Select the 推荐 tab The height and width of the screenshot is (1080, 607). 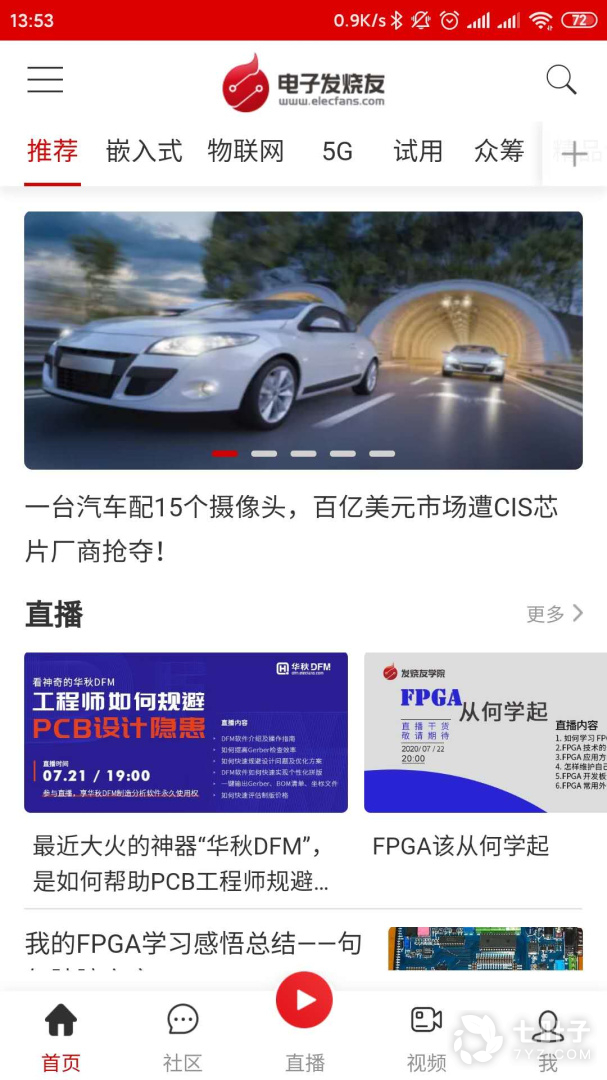53,152
